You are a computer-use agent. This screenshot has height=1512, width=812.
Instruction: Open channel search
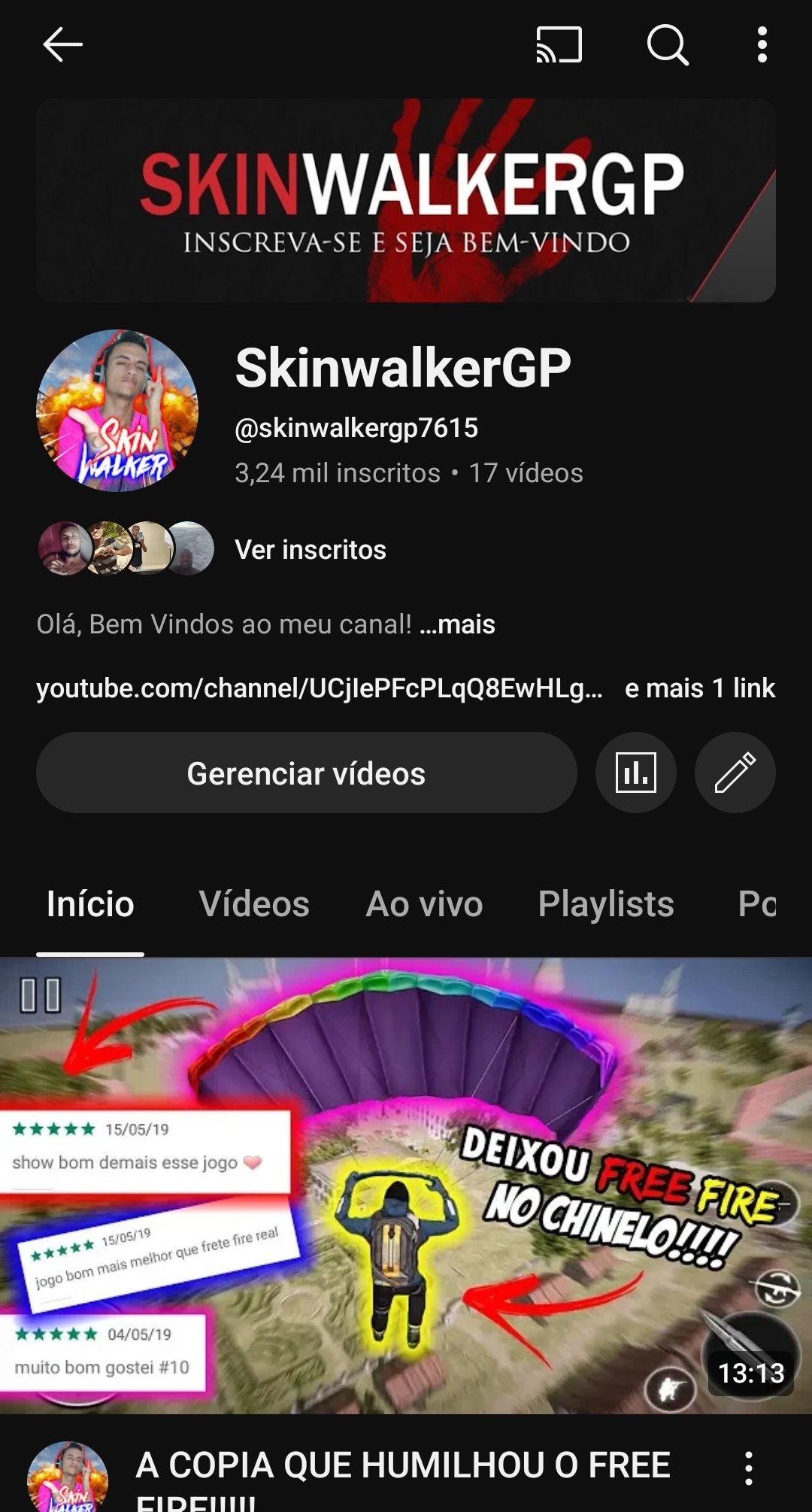point(668,45)
